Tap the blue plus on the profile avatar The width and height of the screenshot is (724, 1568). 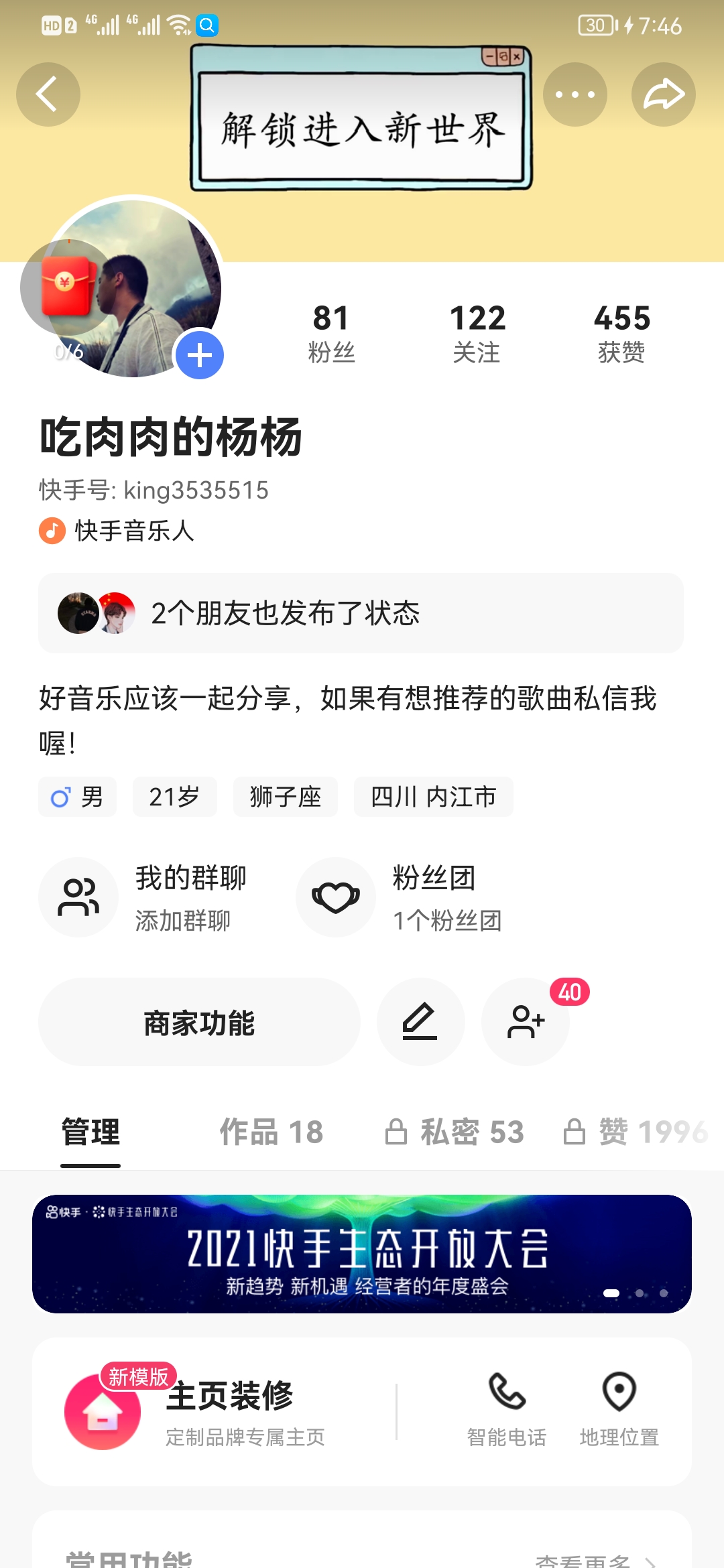[x=201, y=355]
